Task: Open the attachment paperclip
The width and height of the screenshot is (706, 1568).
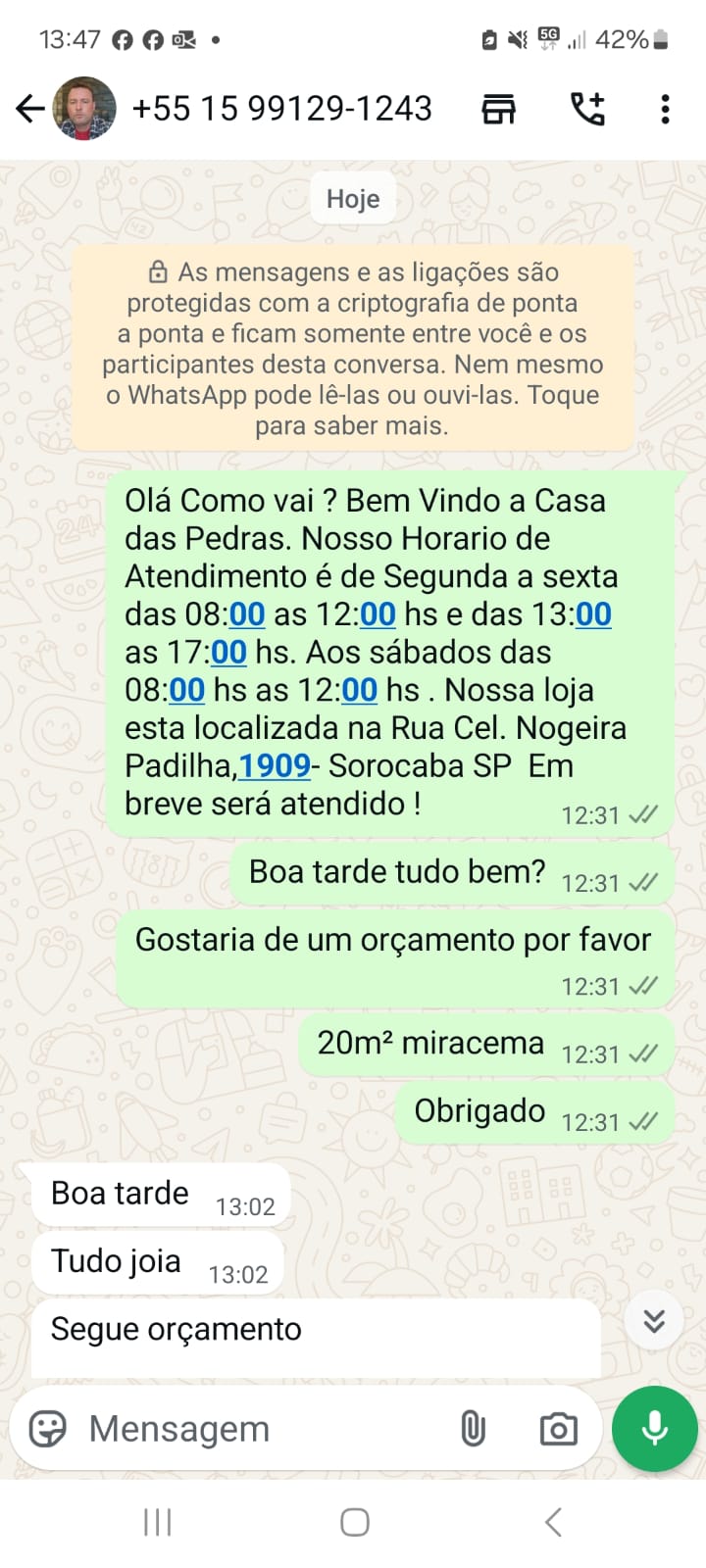Action: 474,1429
